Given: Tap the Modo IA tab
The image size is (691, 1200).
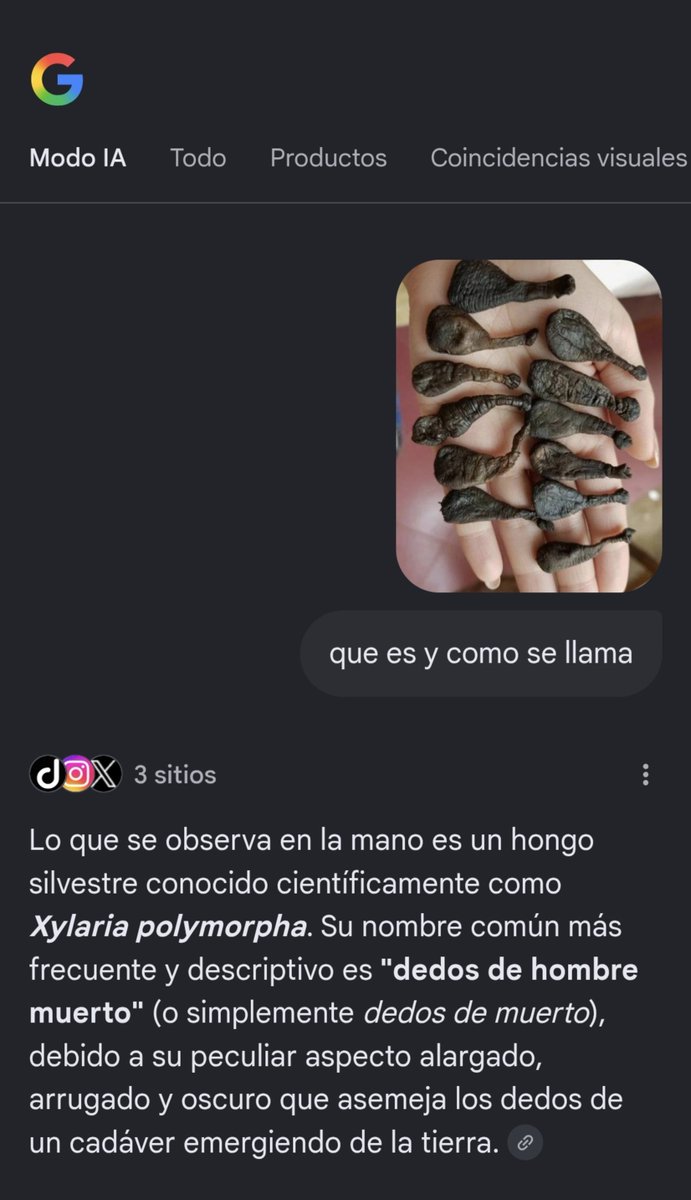Looking at the screenshot, I should click(78, 158).
